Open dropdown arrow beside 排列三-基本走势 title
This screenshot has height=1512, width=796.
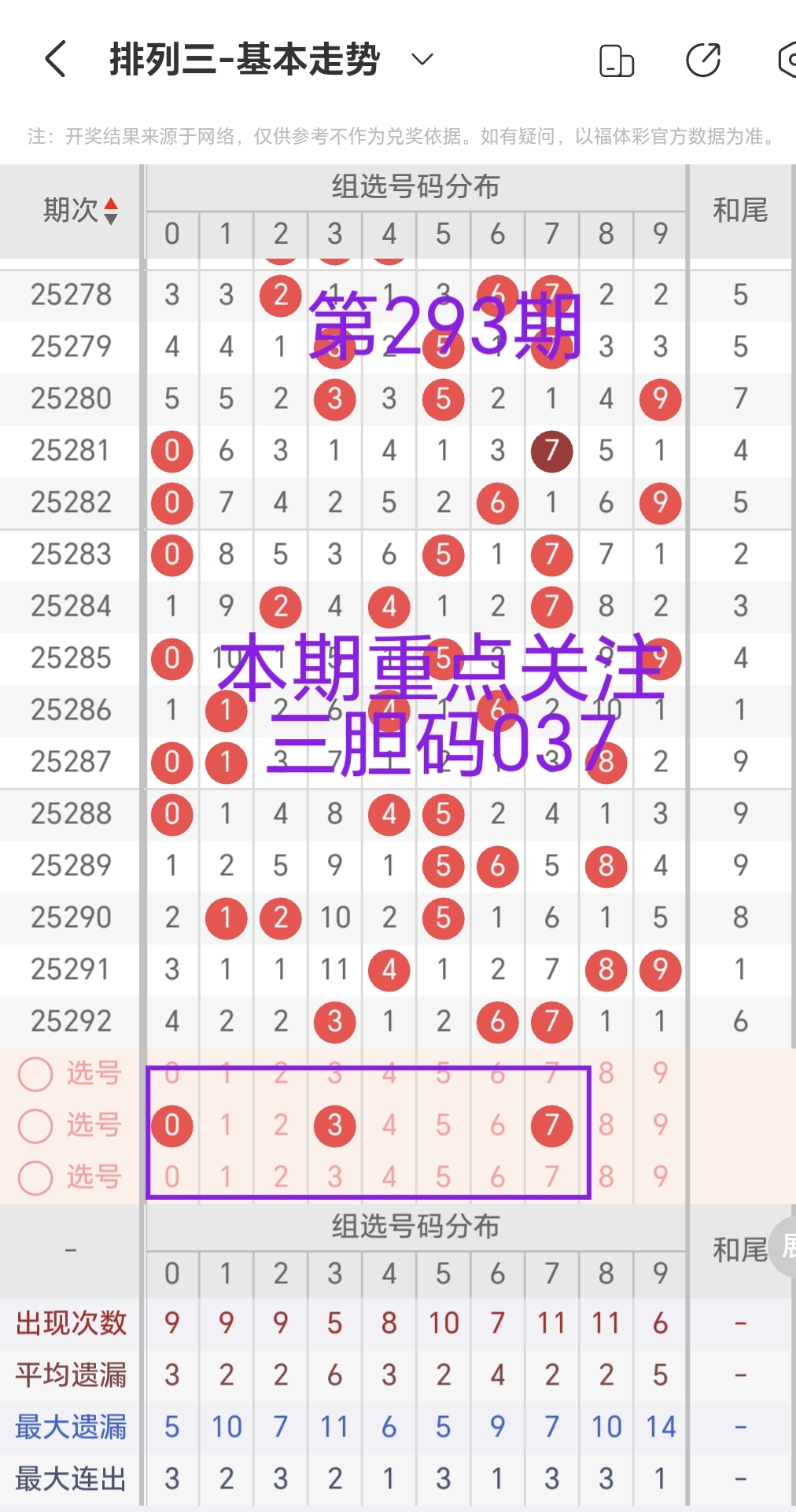click(x=421, y=58)
